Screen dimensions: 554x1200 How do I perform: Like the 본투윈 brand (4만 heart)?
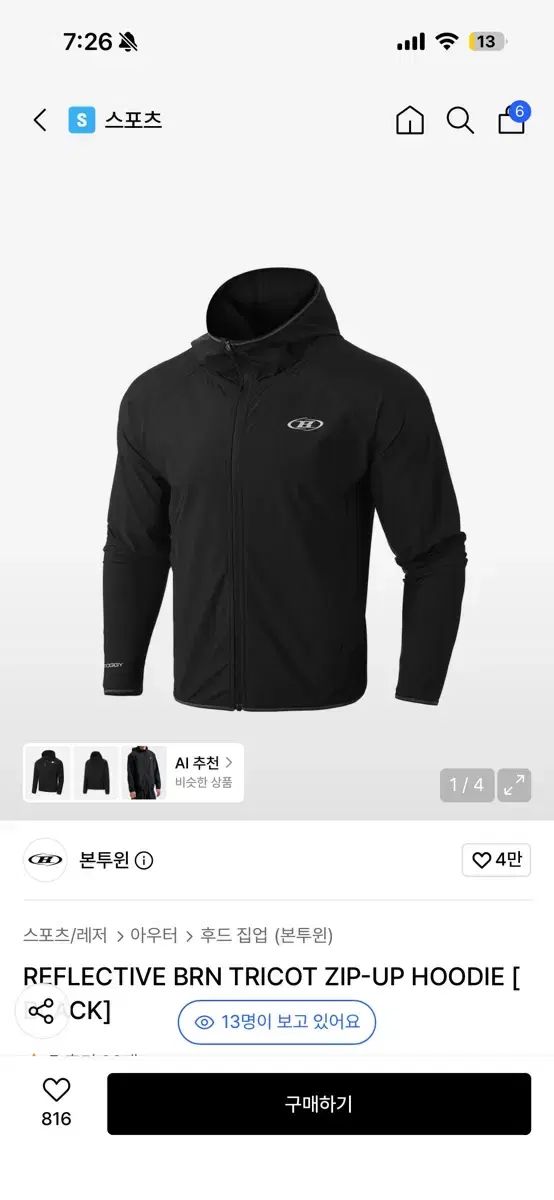[x=496, y=860]
